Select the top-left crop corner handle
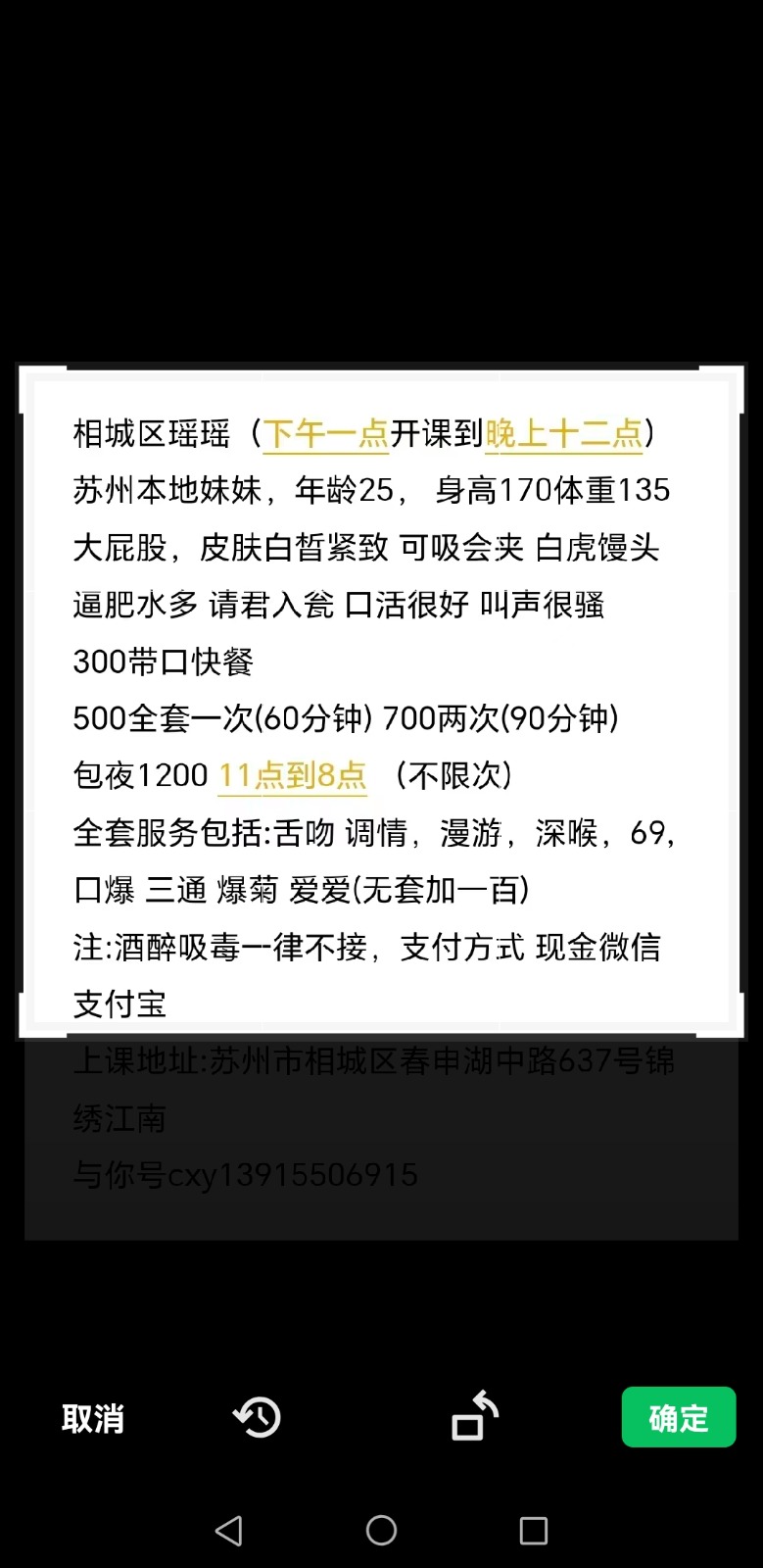This screenshot has width=763, height=1568. point(24,370)
